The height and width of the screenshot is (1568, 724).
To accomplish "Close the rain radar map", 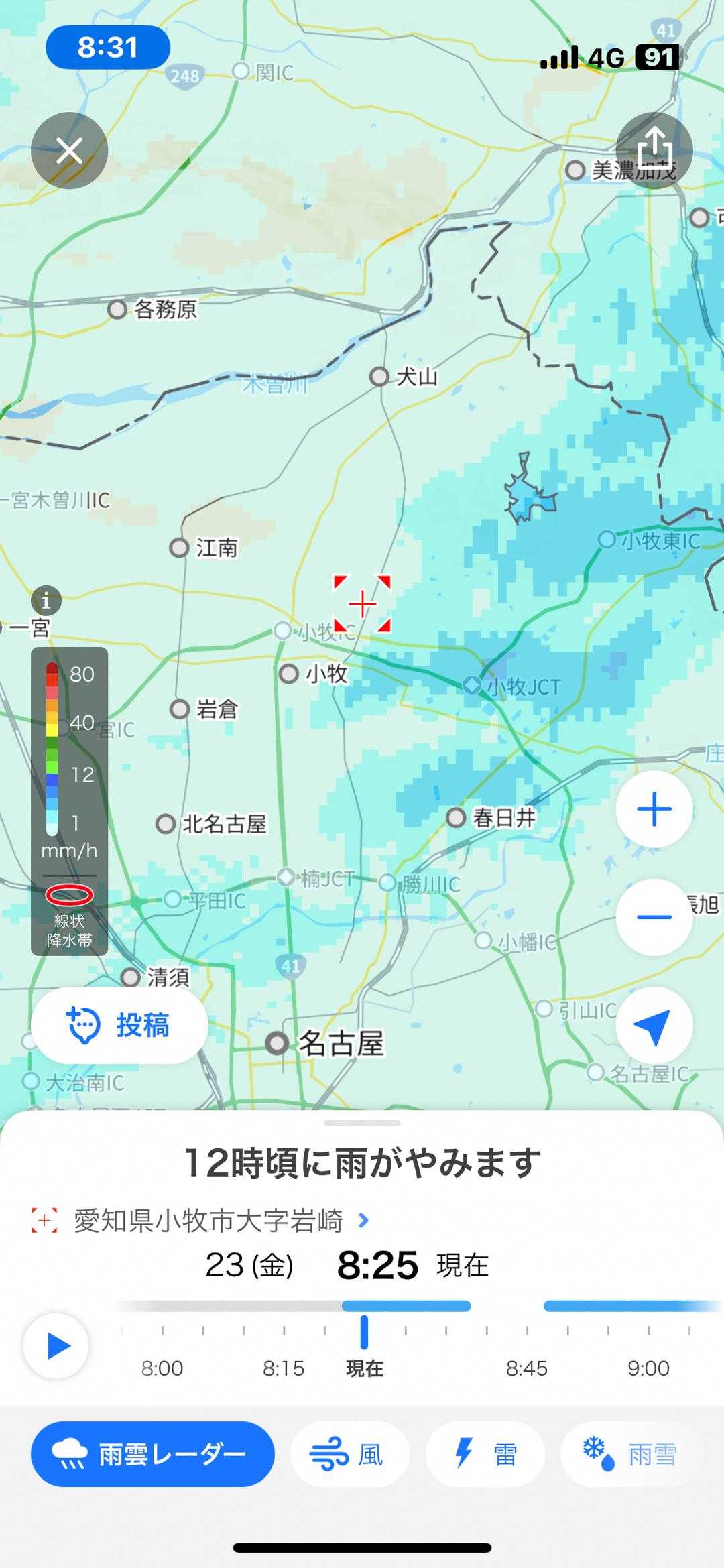I will pyautogui.click(x=70, y=151).
